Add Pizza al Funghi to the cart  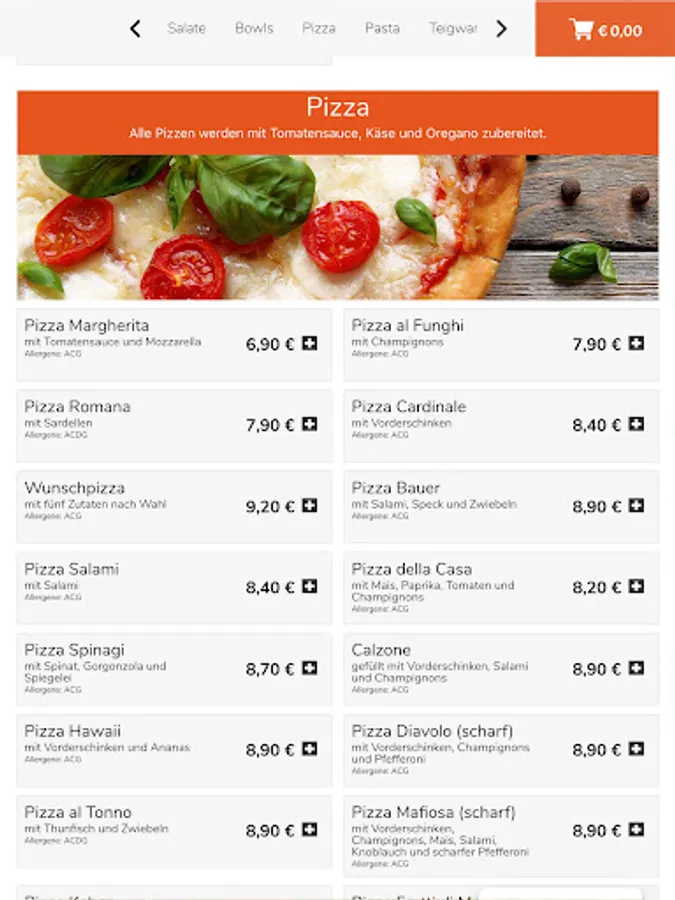[x=636, y=344]
